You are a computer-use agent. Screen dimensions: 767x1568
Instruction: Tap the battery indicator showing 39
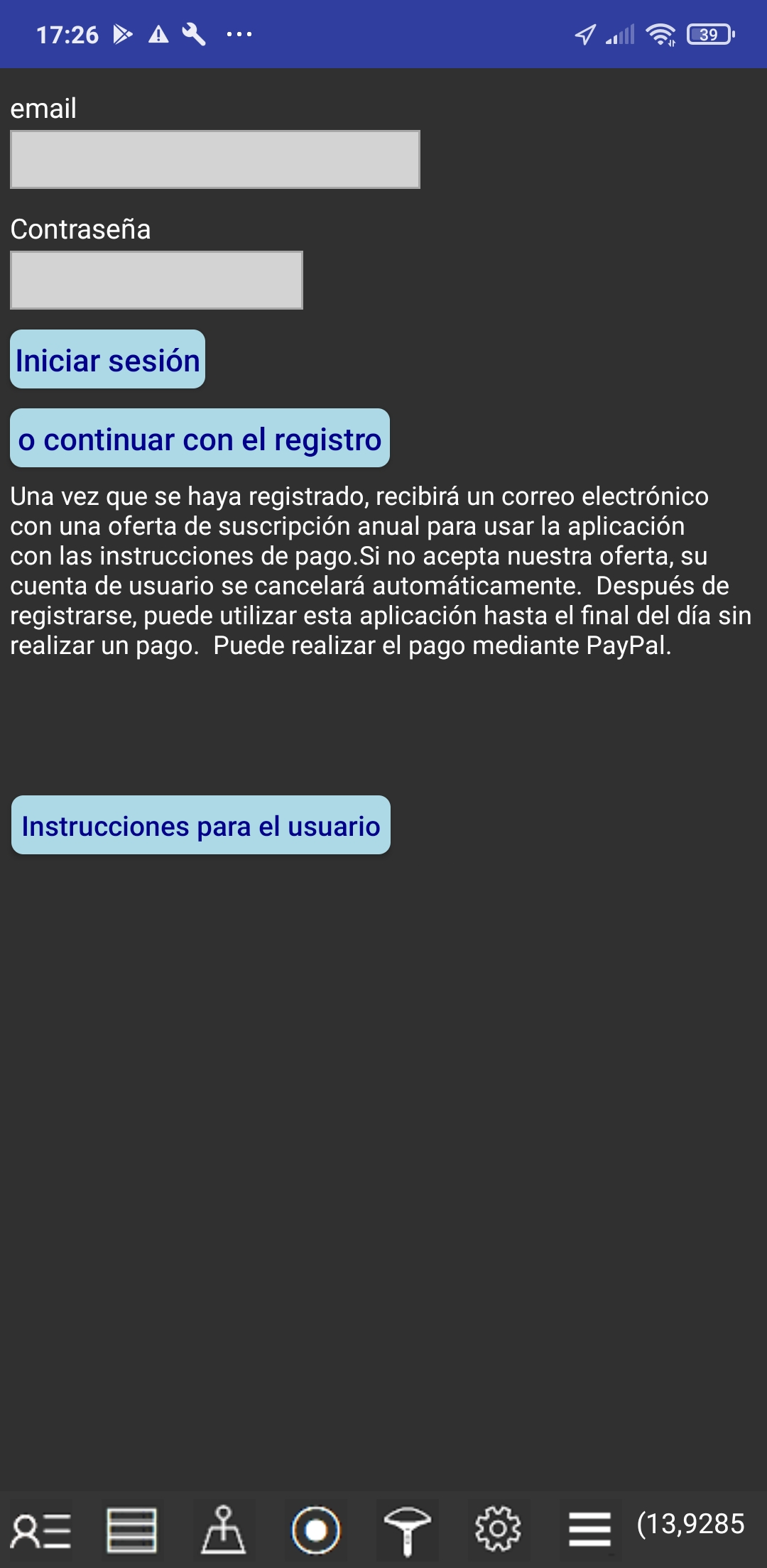pos(708,34)
